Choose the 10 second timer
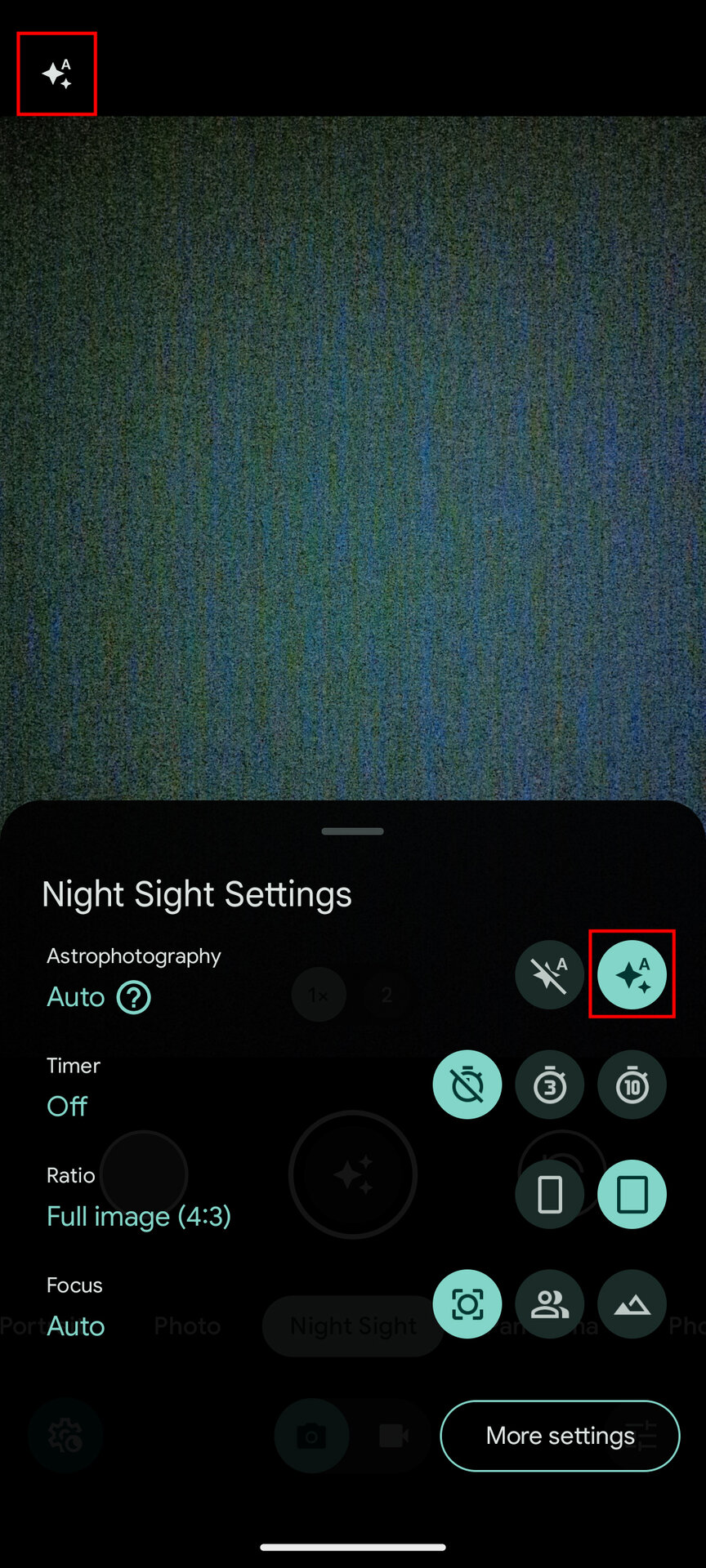Screen dimensions: 706x1568 tap(632, 1085)
